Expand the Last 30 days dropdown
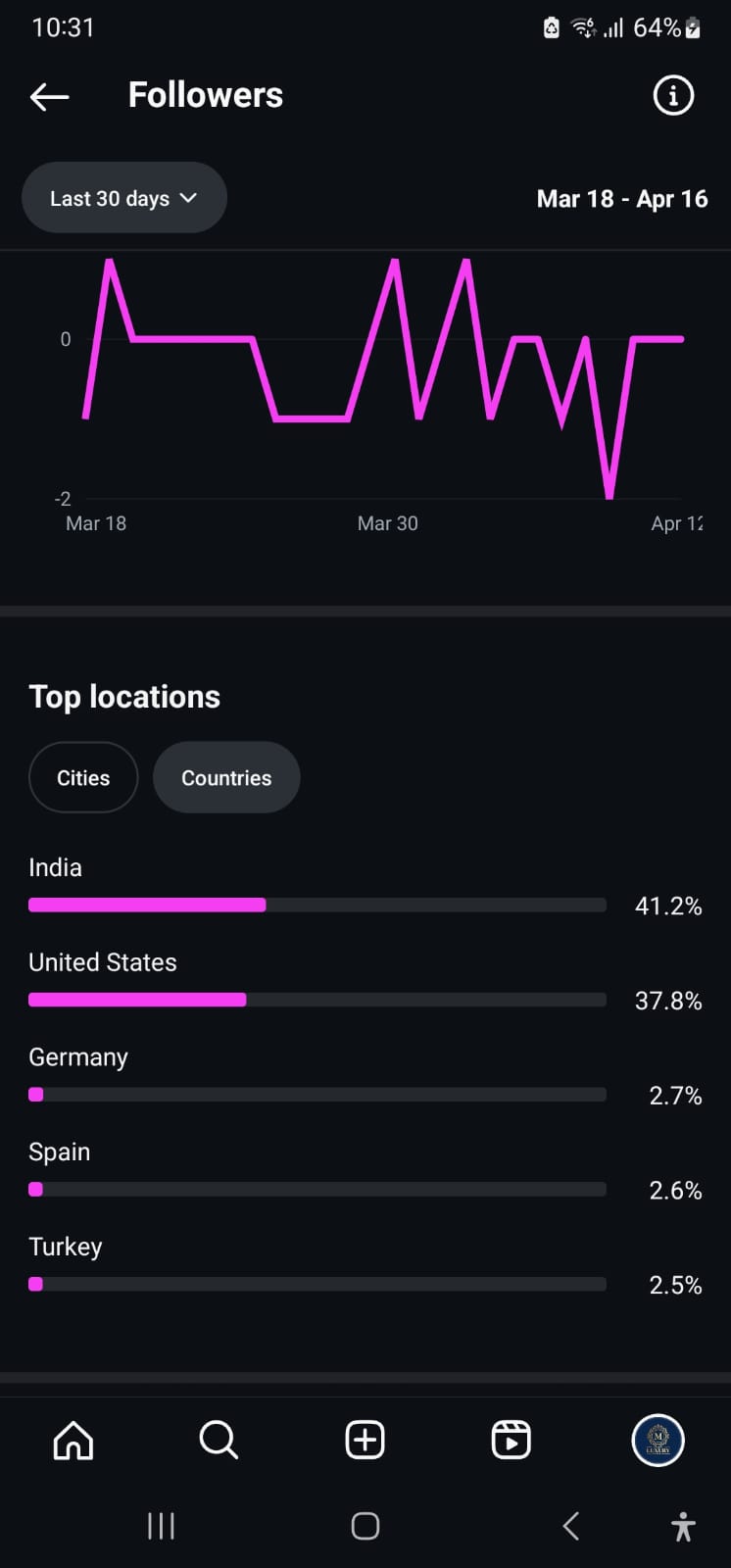The image size is (731, 1568). [124, 198]
